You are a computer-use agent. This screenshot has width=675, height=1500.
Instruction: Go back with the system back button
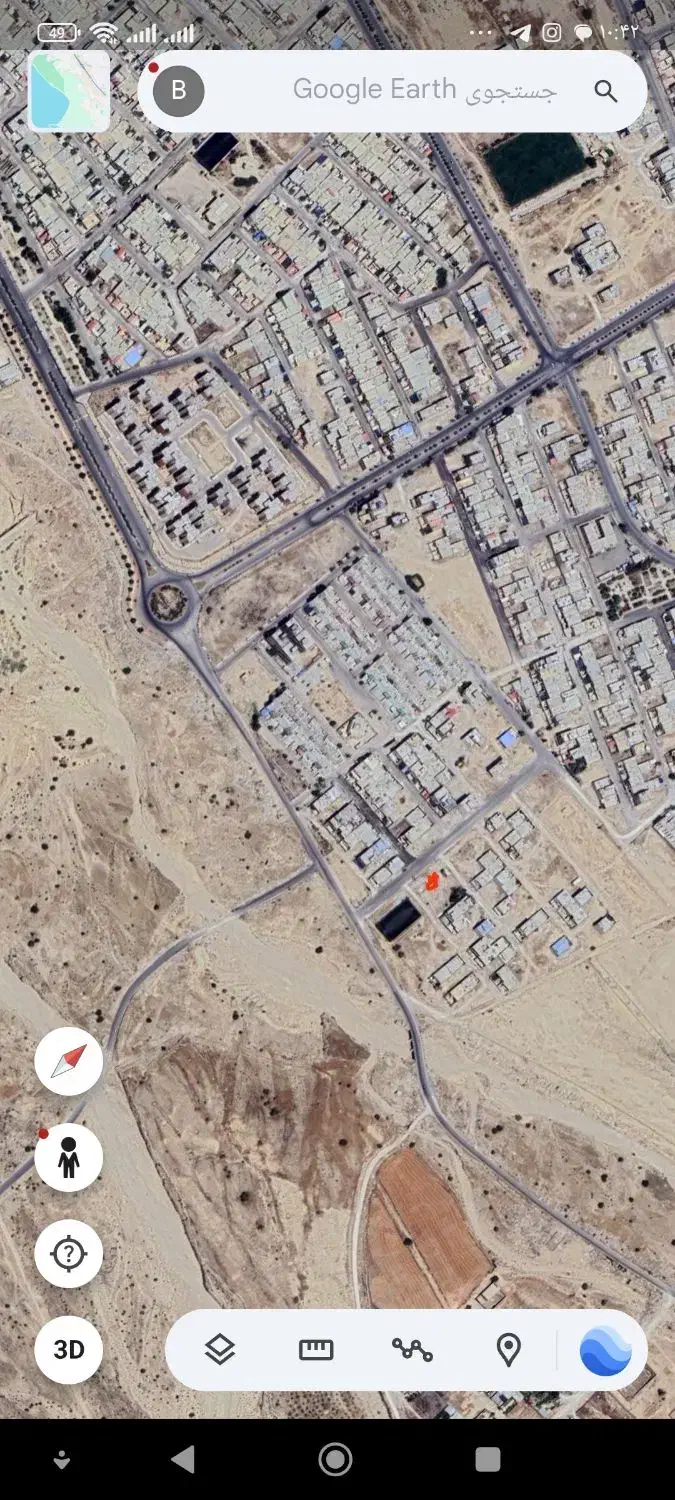point(183,1459)
